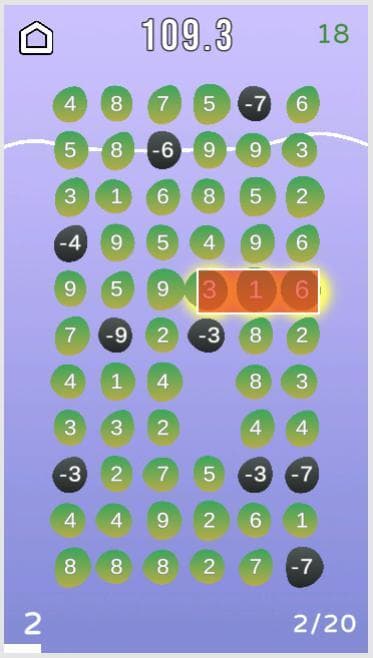Tap the 1 inside the orange selection
Image resolution: width=373 pixels, height=658 pixels.
pyautogui.click(x=256, y=290)
